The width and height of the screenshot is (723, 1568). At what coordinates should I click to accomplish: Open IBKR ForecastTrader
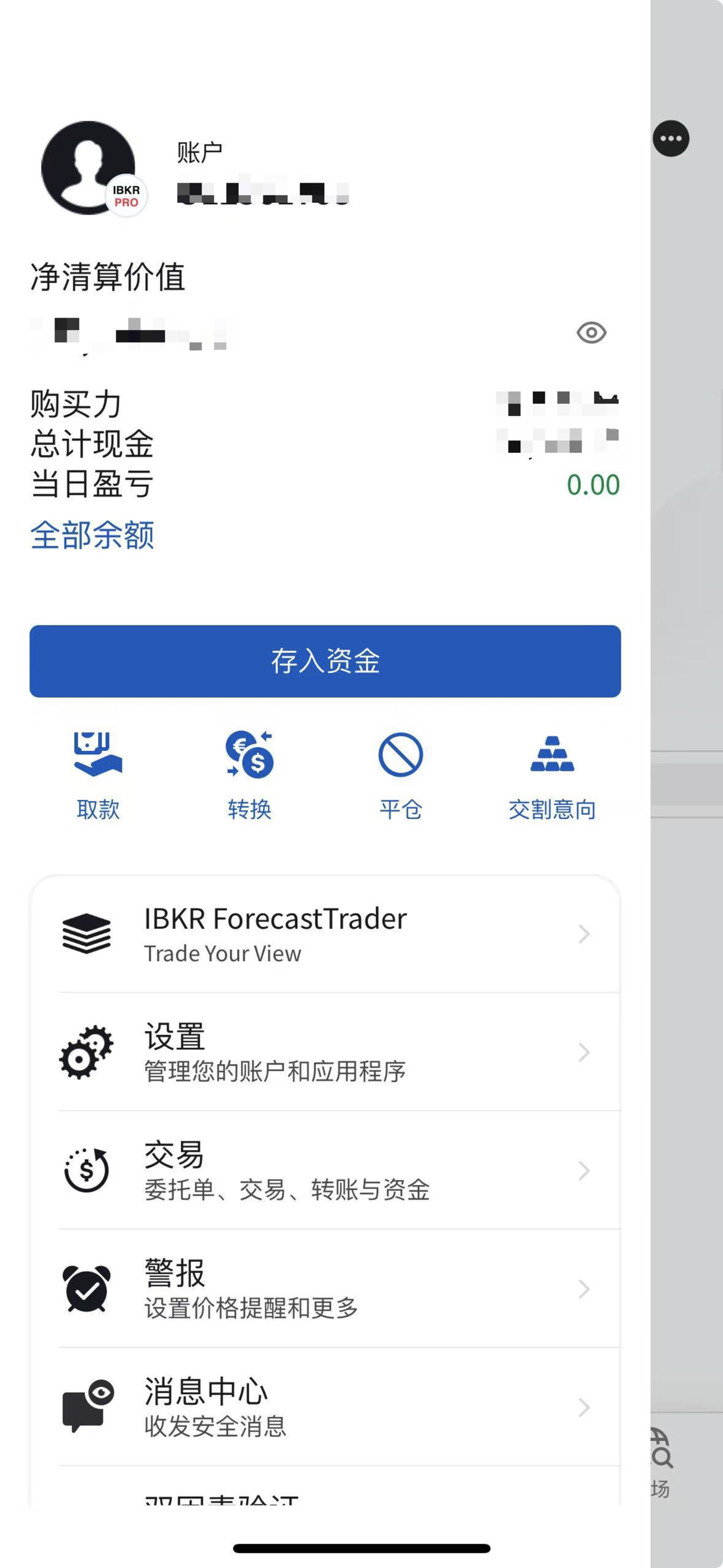point(325,934)
